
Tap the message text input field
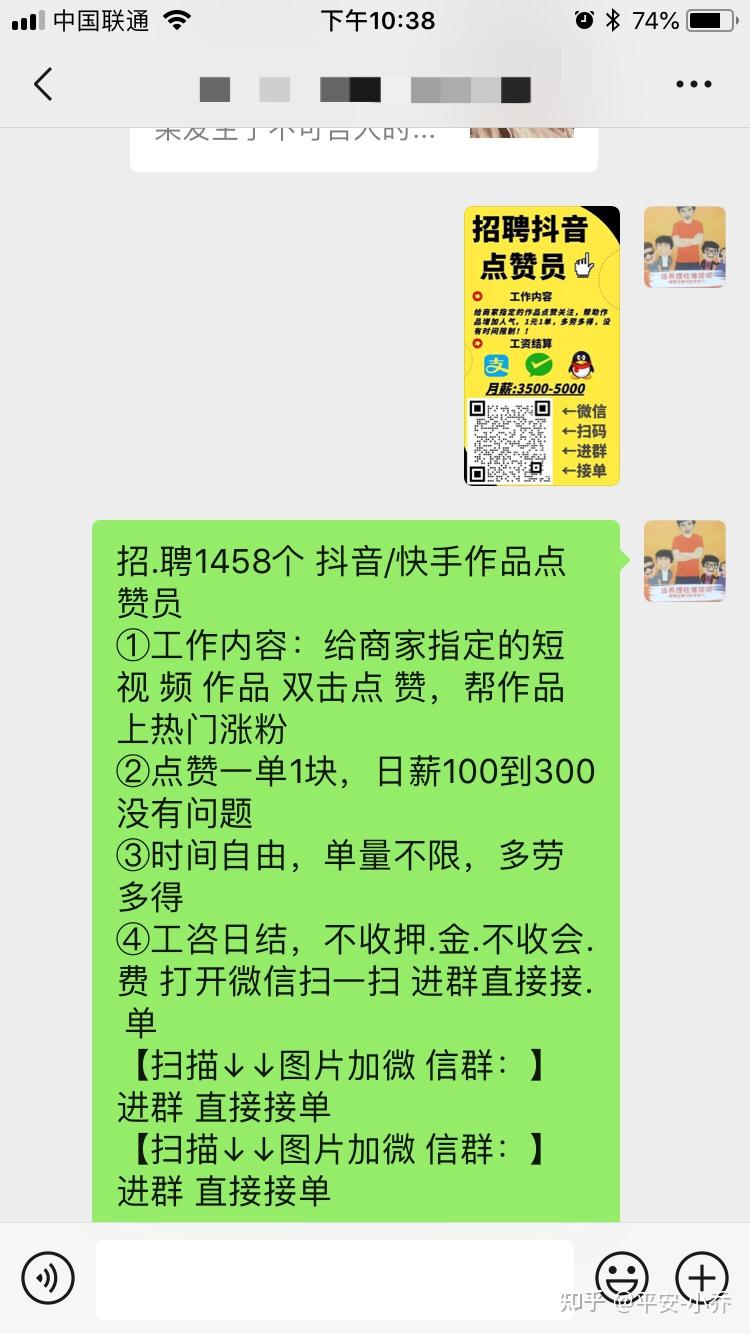pyautogui.click(x=335, y=1278)
